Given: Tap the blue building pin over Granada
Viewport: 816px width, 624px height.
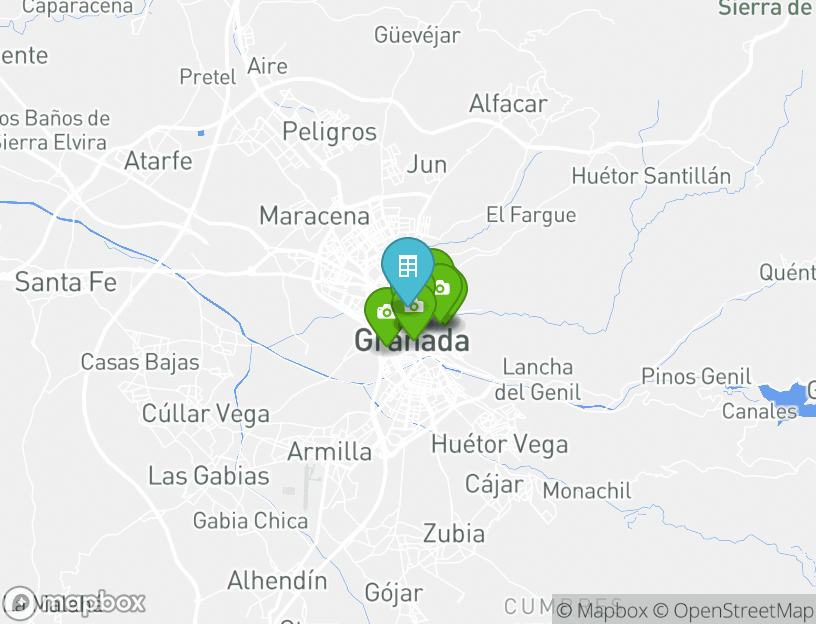Looking at the screenshot, I should pyautogui.click(x=407, y=266).
